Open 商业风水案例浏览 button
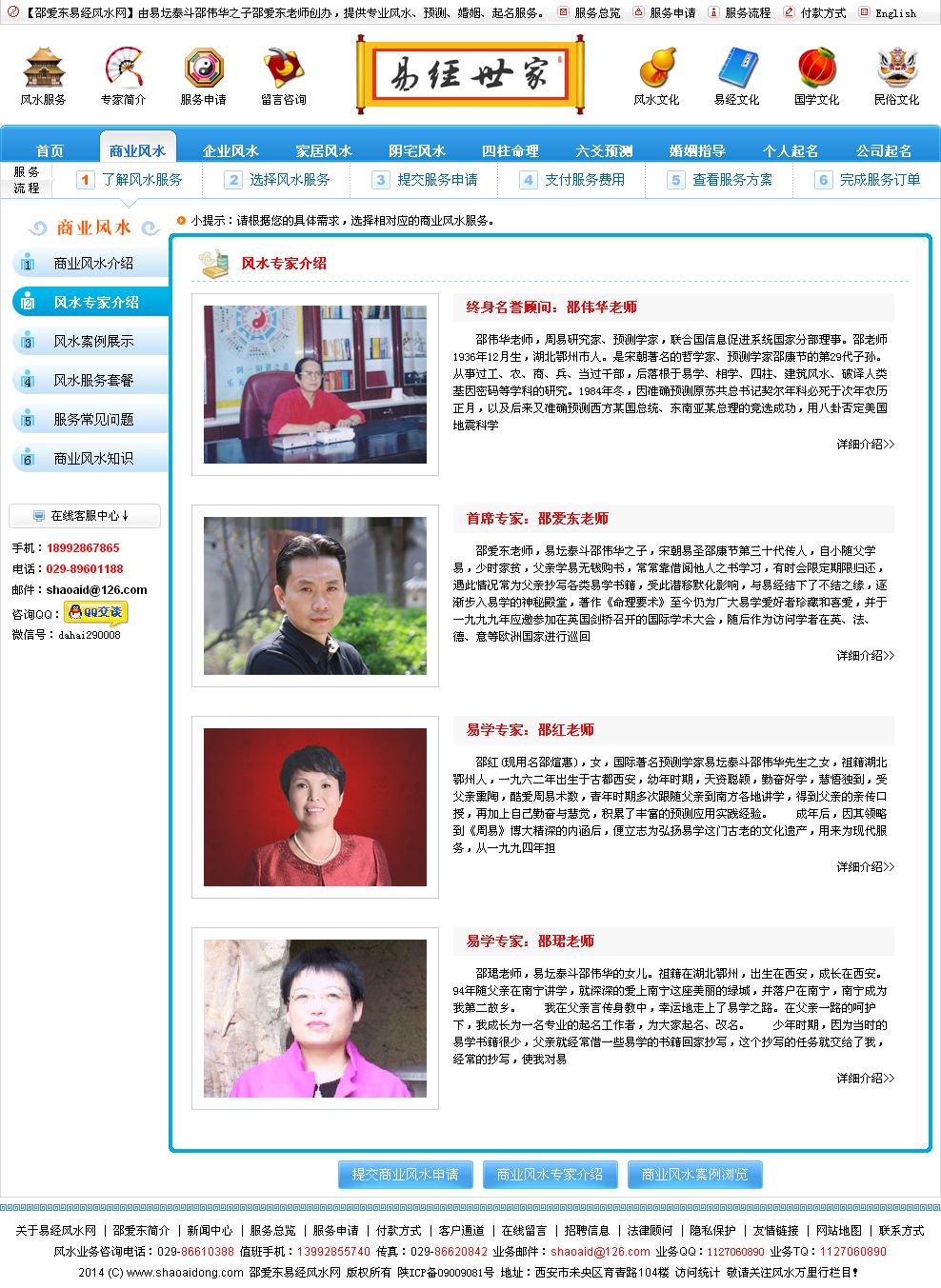This screenshot has height=1288, width=941. (x=695, y=1175)
